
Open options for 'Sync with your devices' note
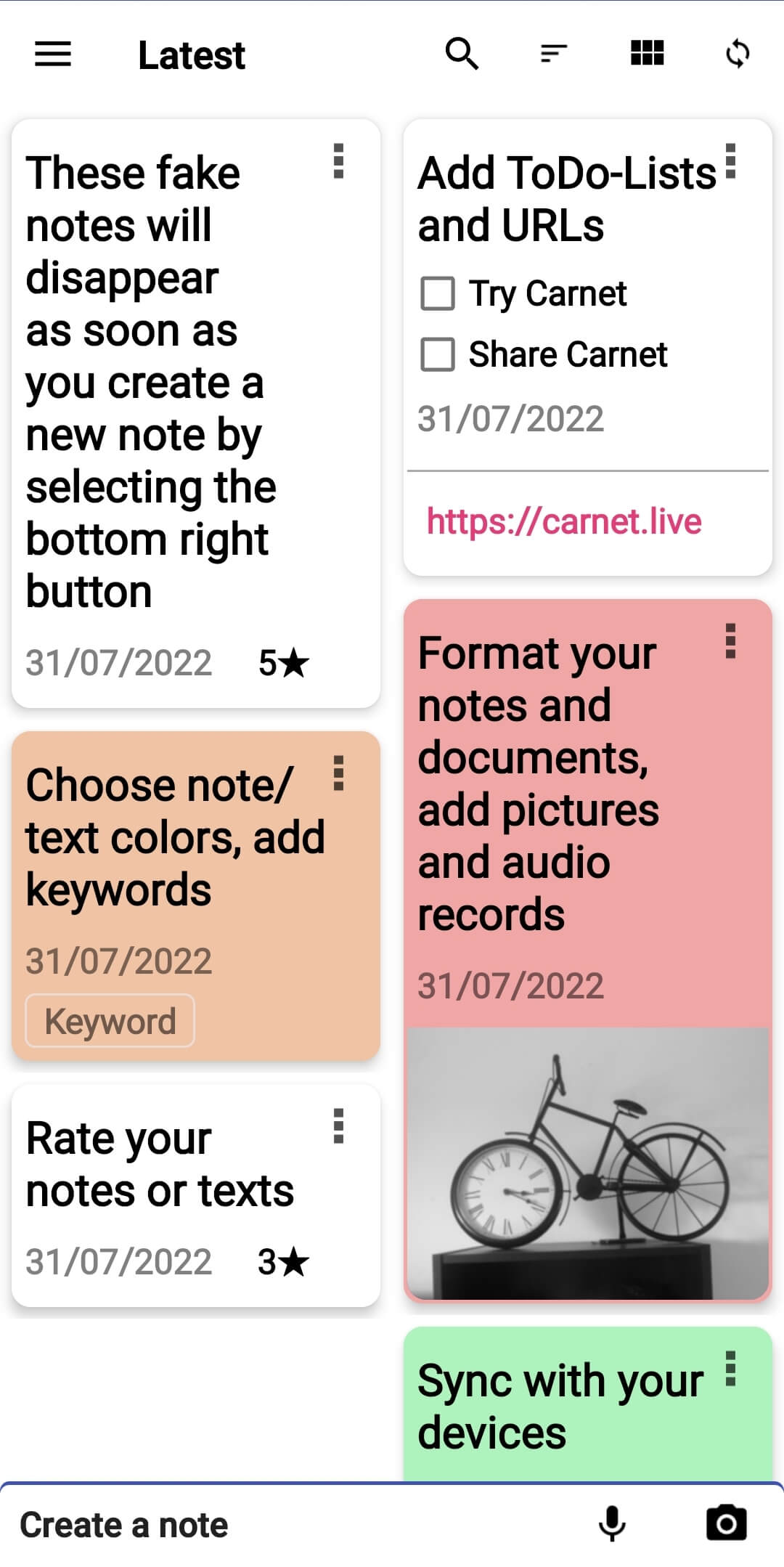click(730, 1369)
